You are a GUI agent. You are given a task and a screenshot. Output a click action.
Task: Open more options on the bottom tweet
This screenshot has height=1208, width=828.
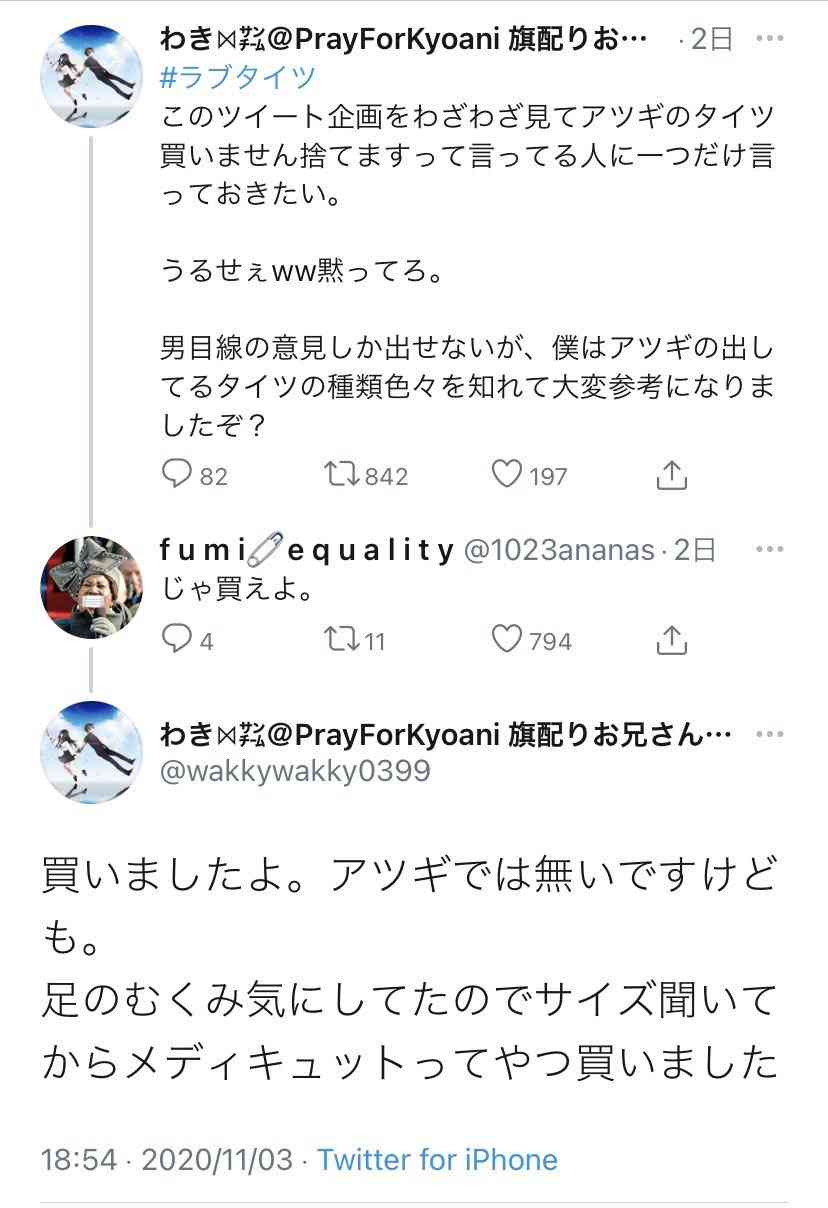(769, 734)
